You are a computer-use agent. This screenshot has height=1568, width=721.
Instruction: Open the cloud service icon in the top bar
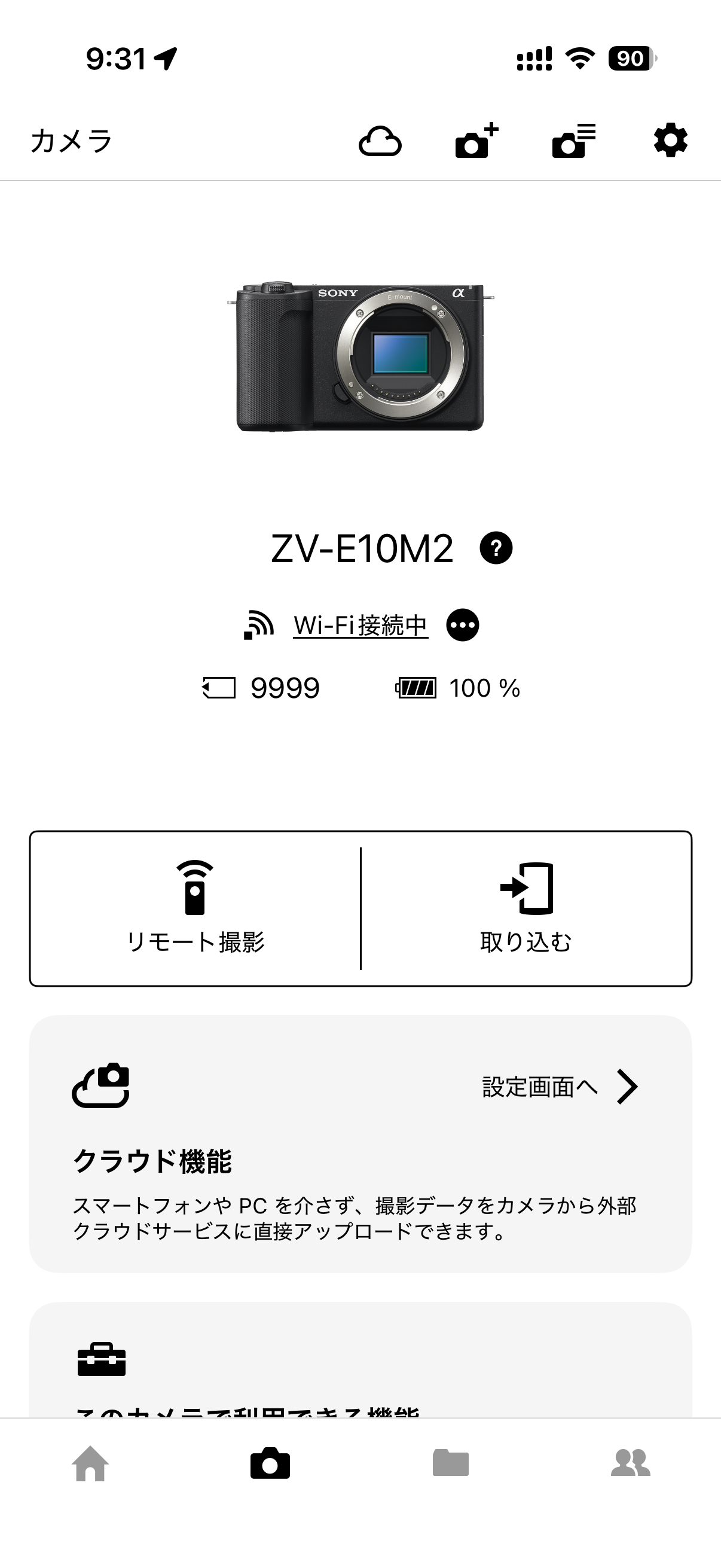point(380,141)
